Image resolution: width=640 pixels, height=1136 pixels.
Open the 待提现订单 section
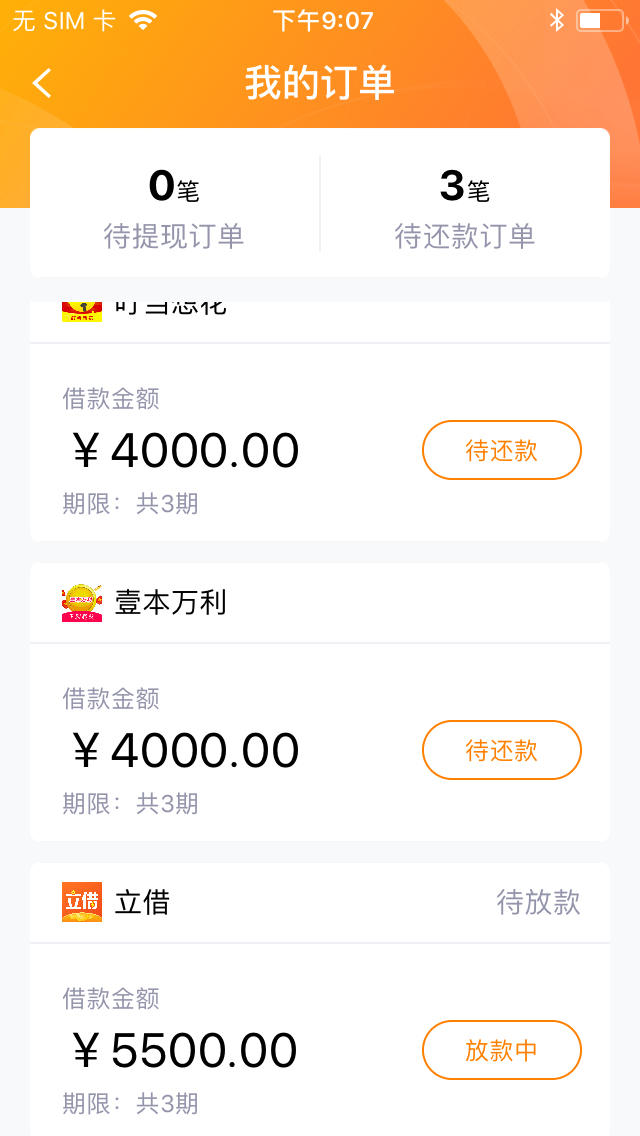(x=174, y=204)
